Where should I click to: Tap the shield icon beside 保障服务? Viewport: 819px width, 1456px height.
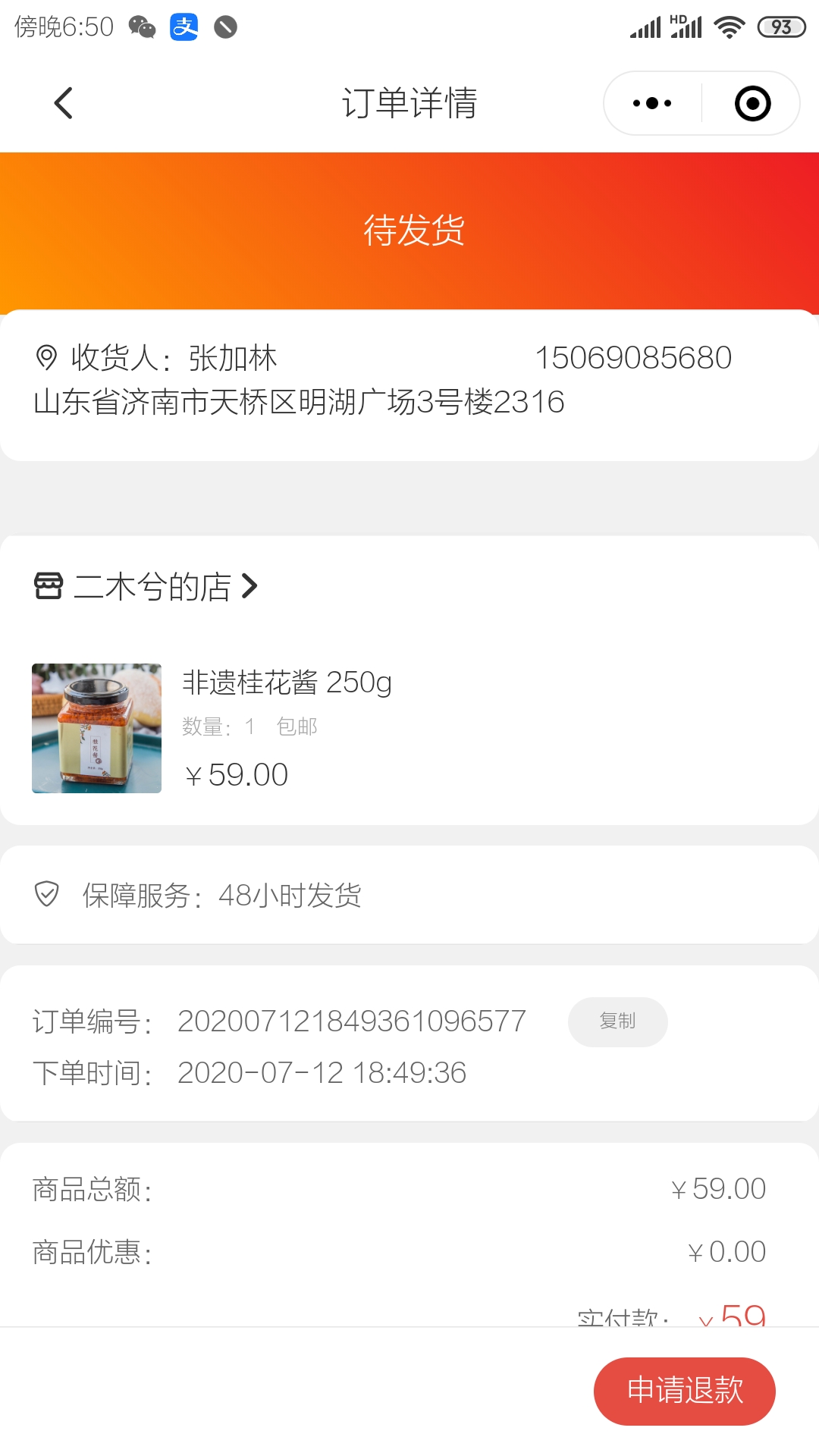pos(47,896)
